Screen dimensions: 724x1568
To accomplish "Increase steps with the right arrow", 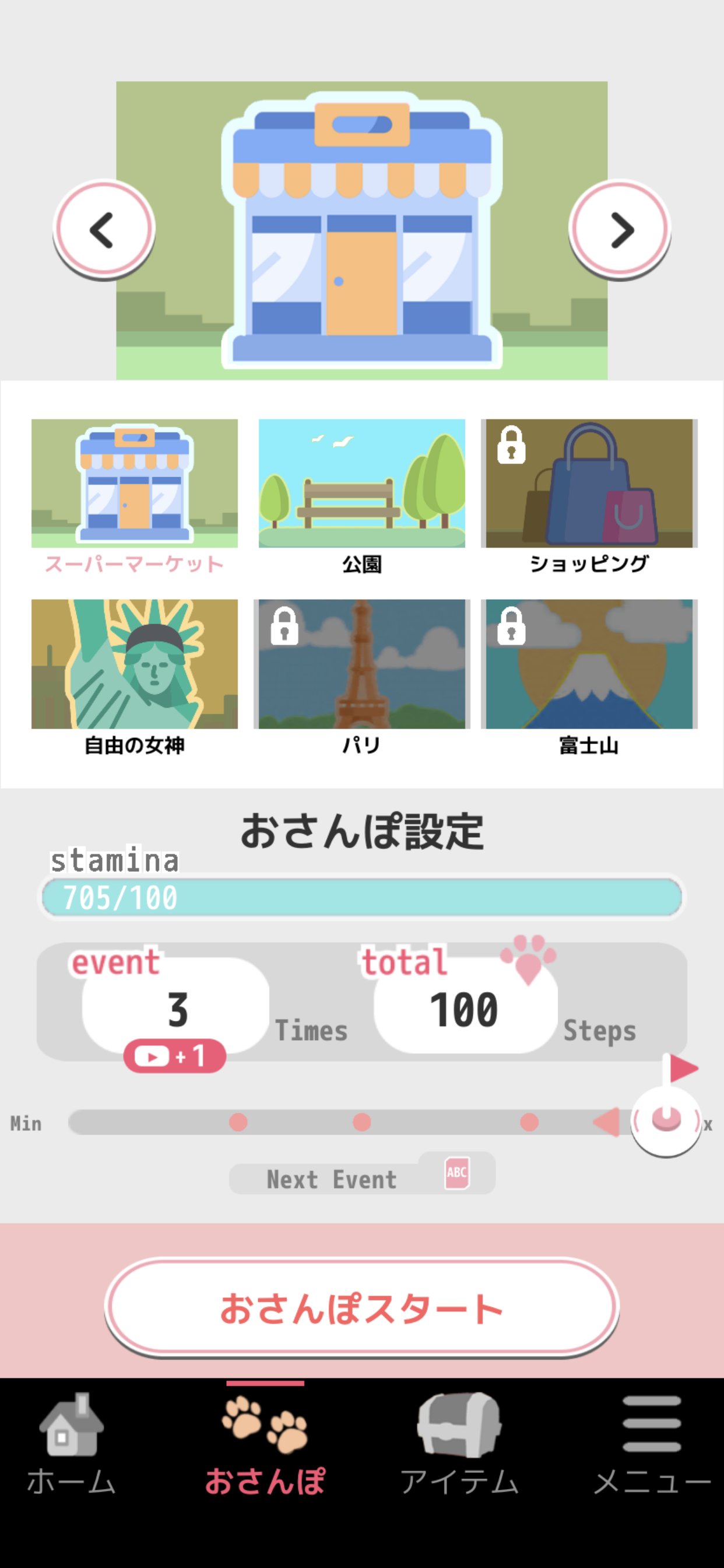I will (684, 1069).
